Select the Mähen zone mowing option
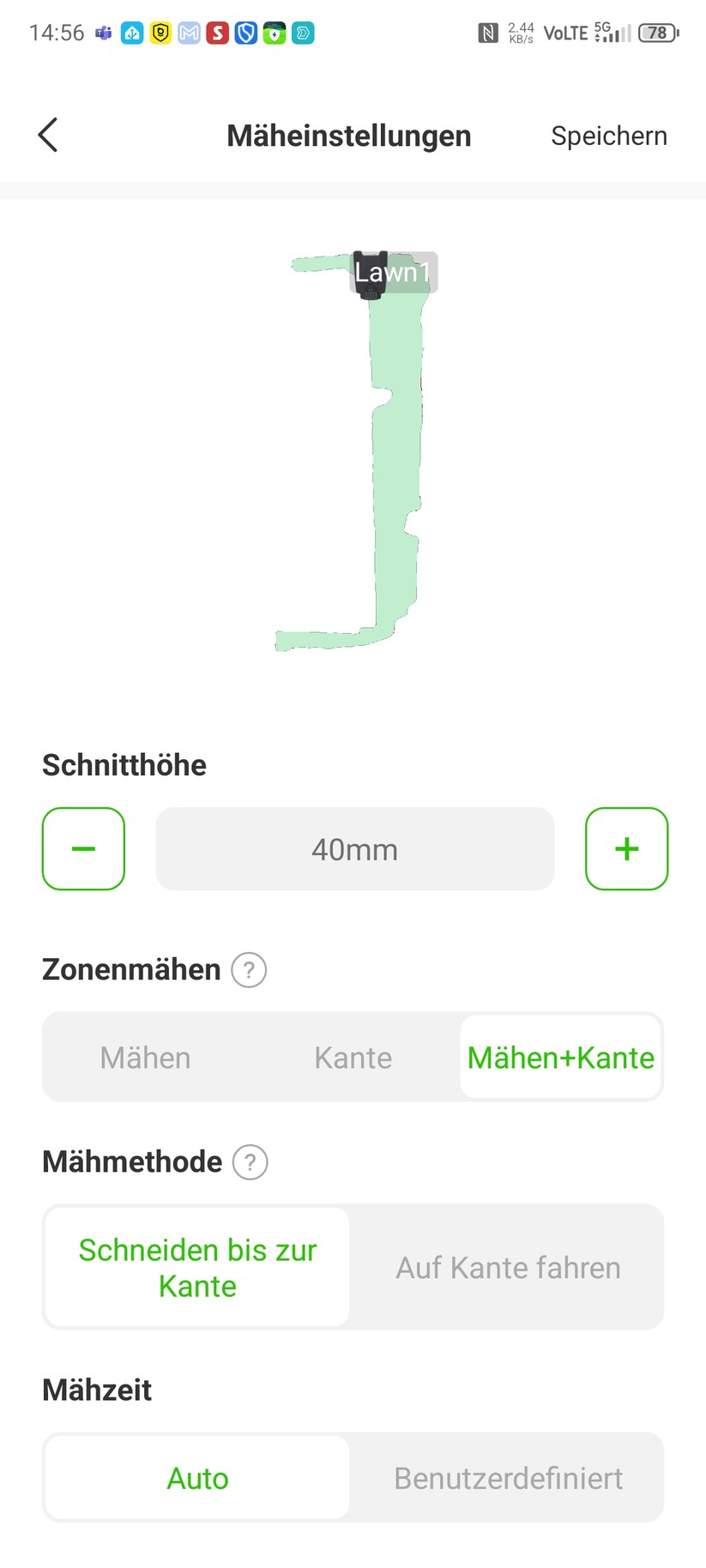This screenshot has height=1568, width=706. coord(145,1057)
